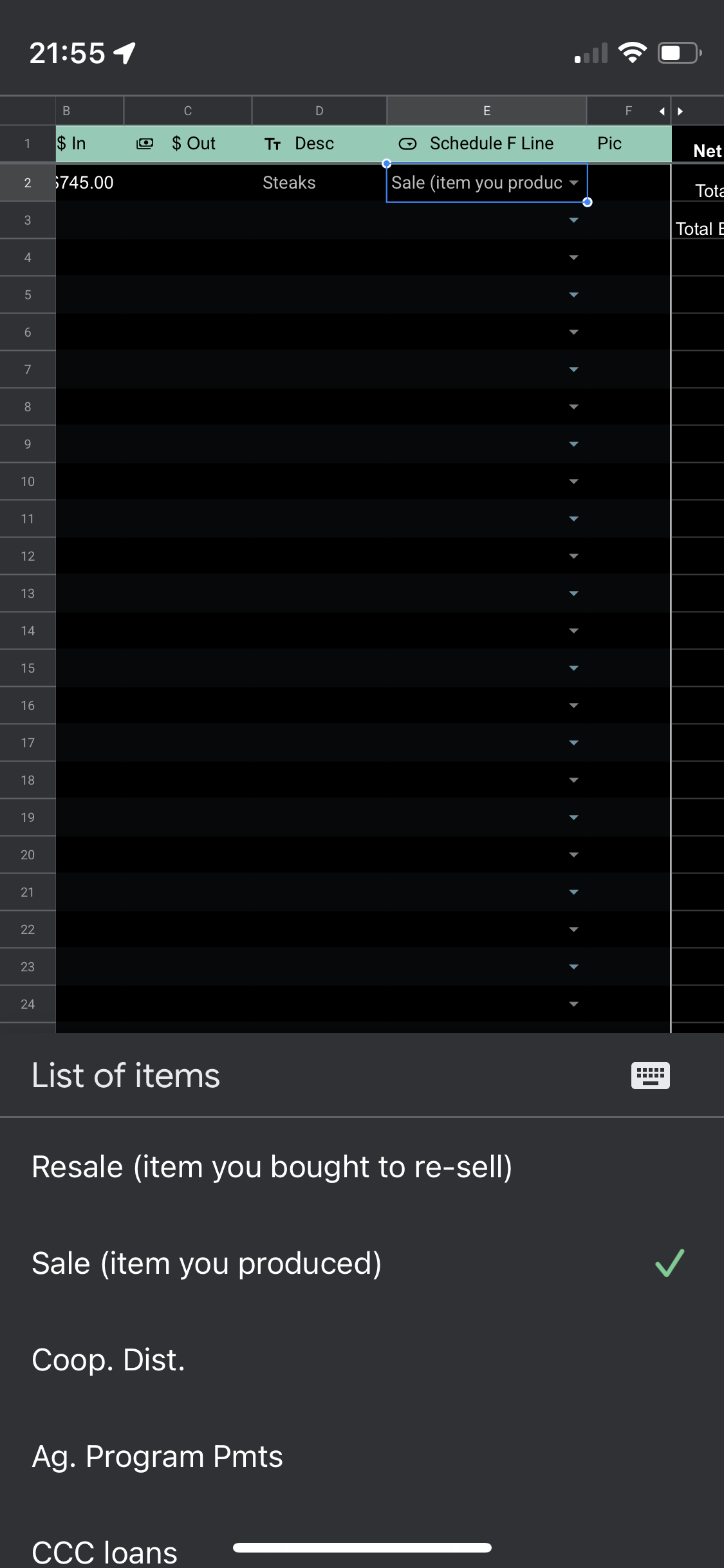Expand hidden columns with right arrow
The width and height of the screenshot is (724, 1568).
pyautogui.click(x=681, y=111)
